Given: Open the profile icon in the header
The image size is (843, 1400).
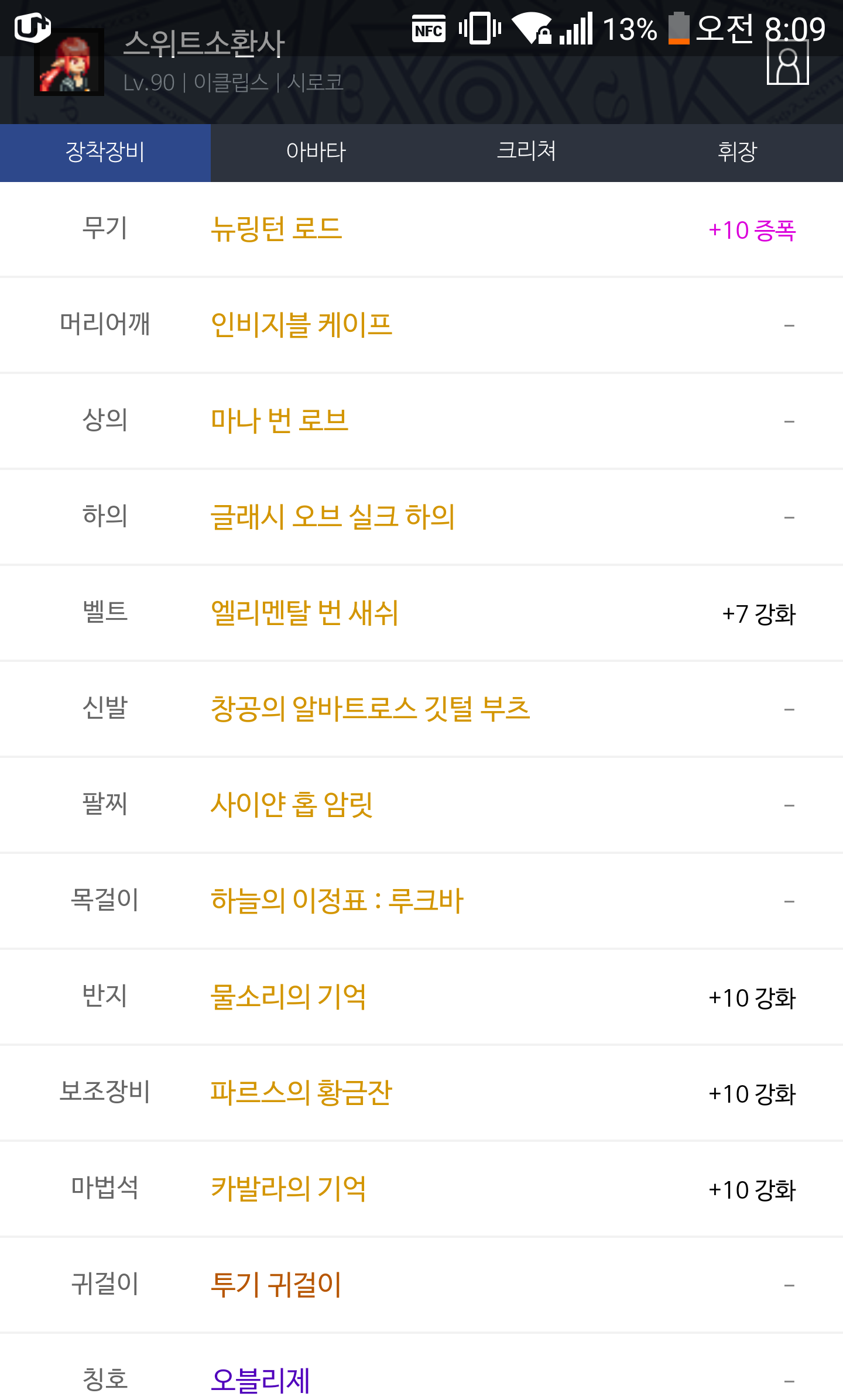Looking at the screenshot, I should click(787, 63).
